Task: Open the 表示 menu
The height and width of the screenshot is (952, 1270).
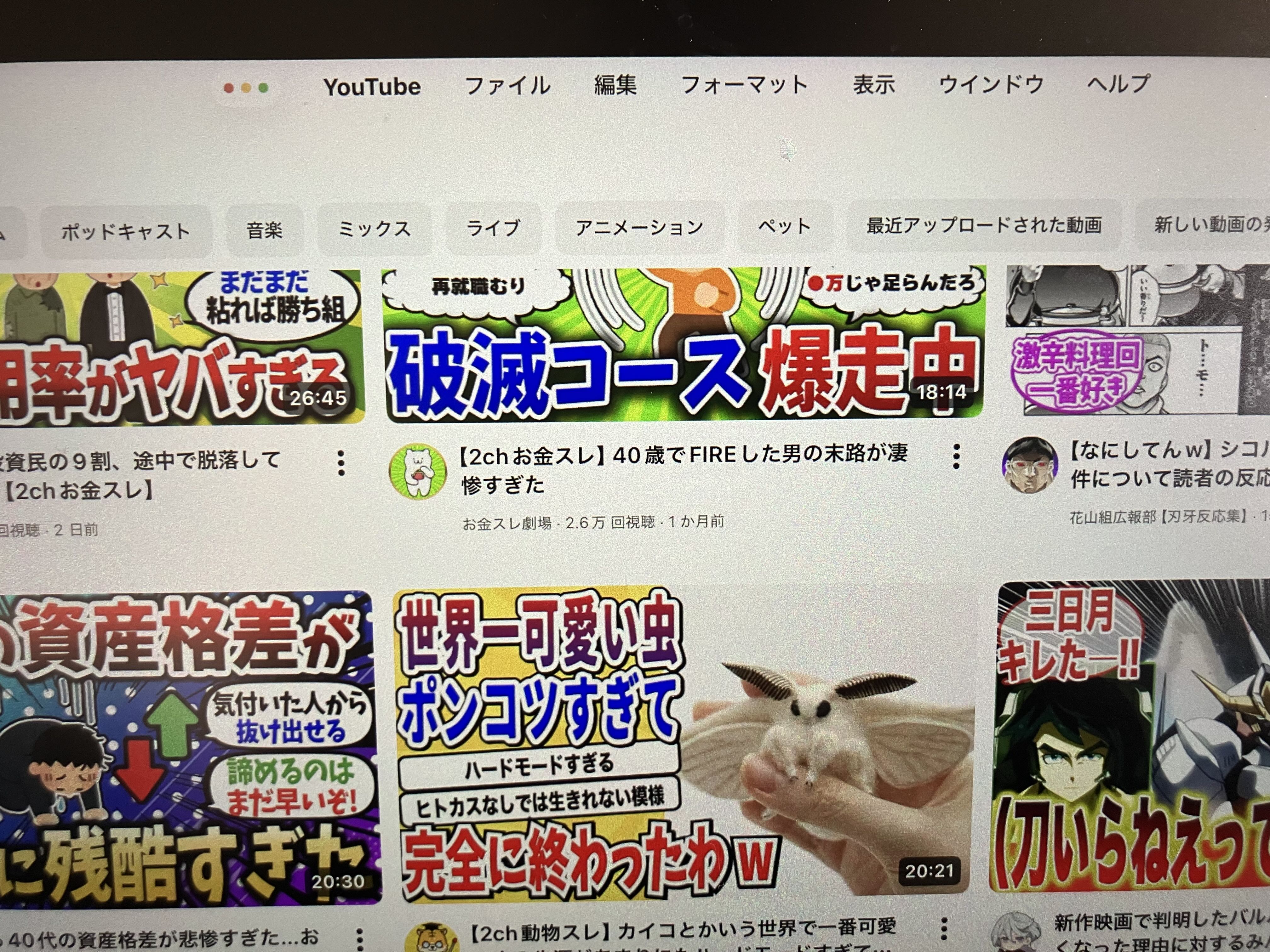Action: (873, 84)
